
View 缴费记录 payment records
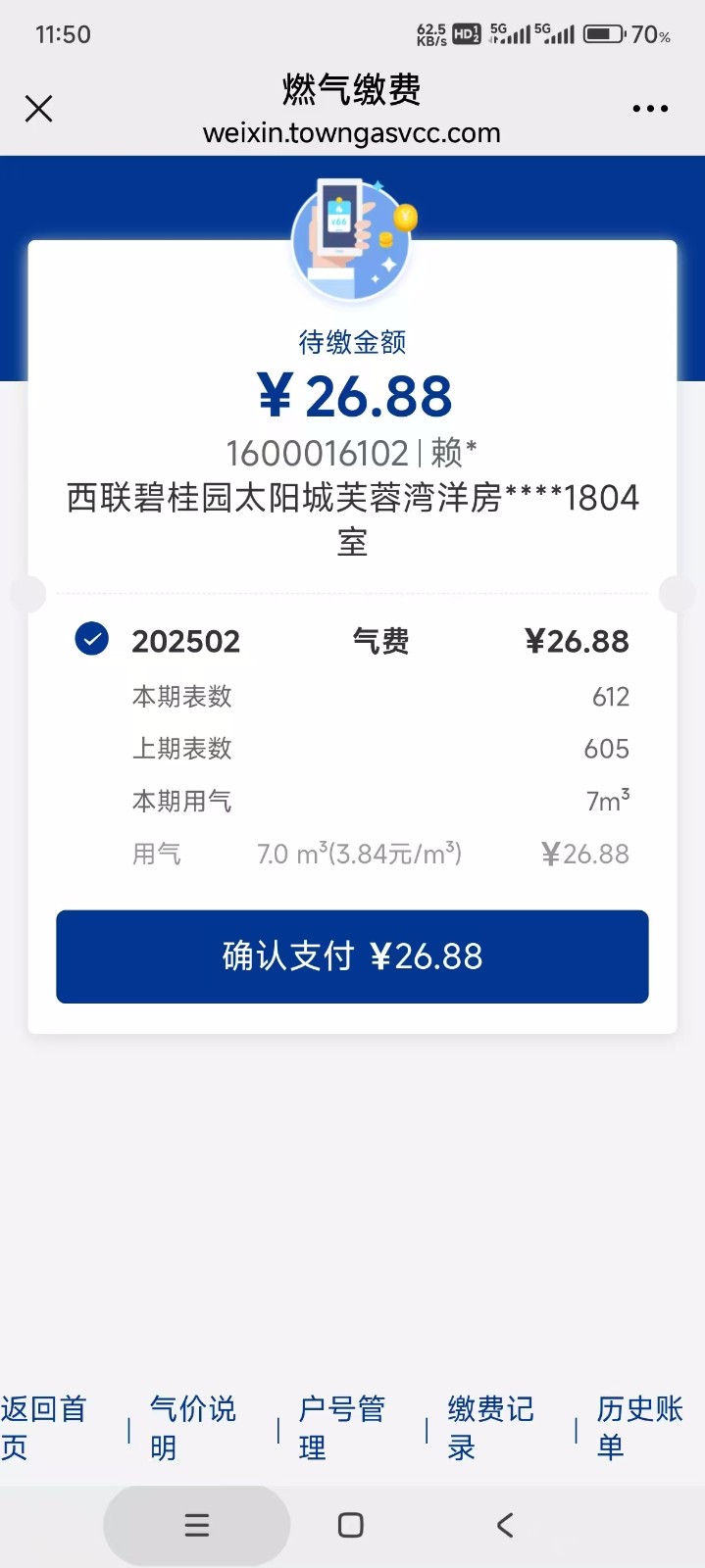click(490, 1428)
